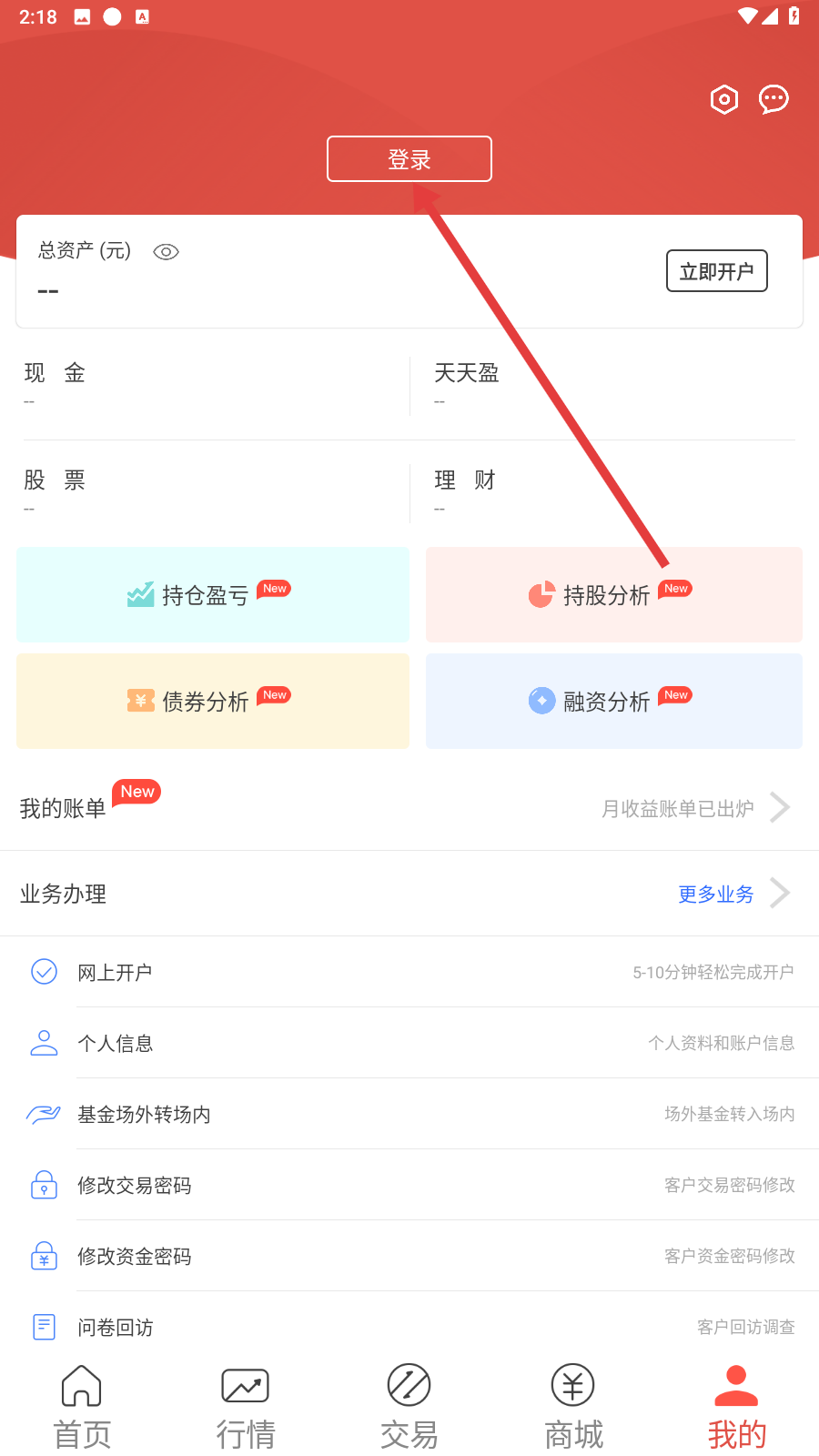Open the 融资分析 card
819x1456 pixels.
coord(614,701)
